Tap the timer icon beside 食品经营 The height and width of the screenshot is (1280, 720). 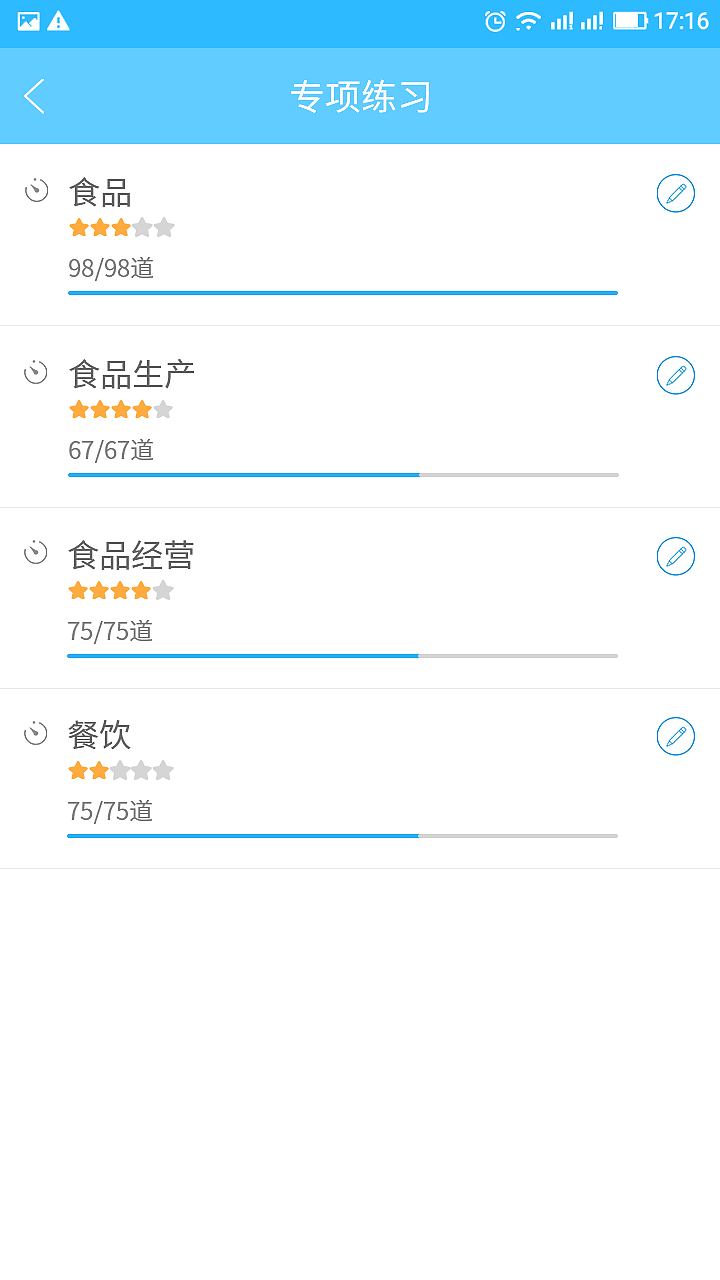click(36, 554)
